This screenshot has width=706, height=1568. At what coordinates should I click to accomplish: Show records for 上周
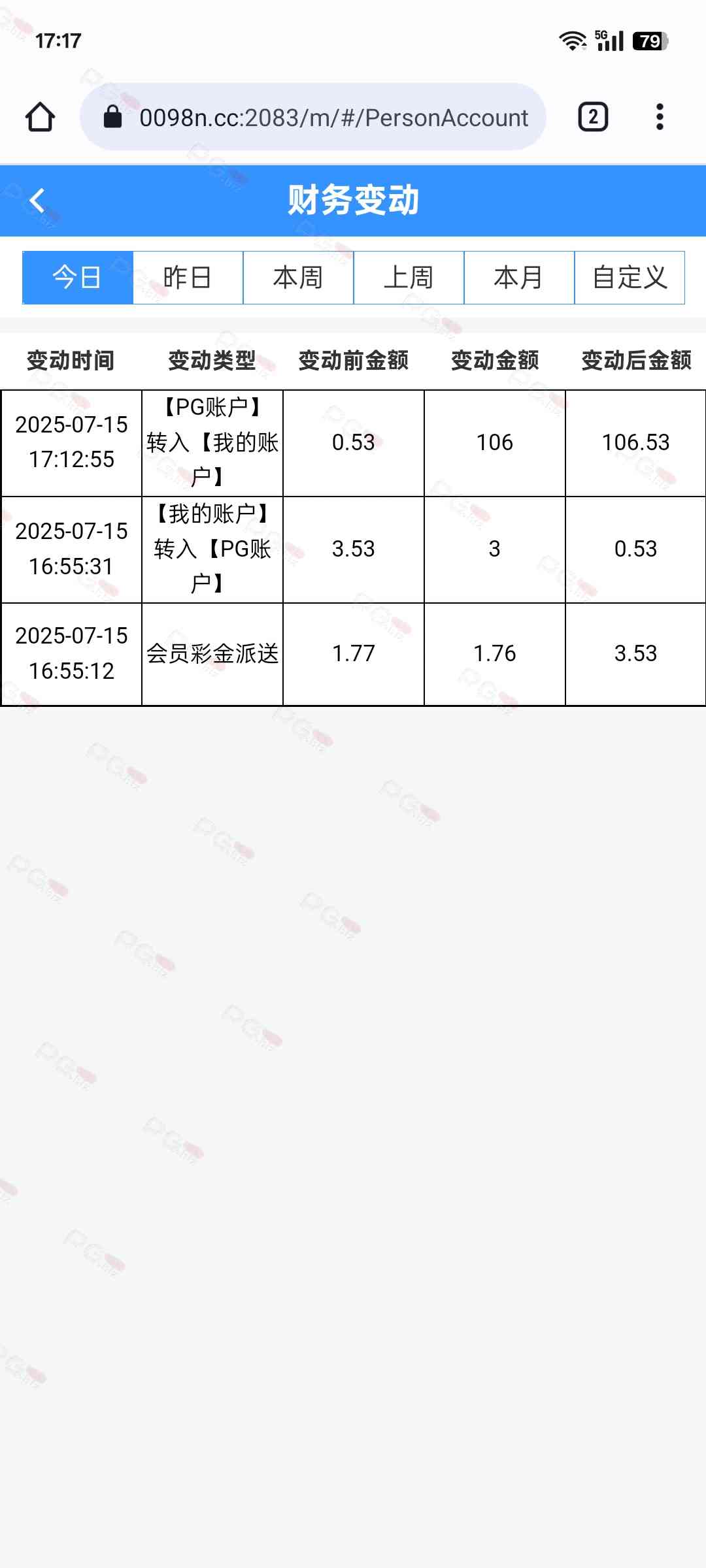point(409,278)
